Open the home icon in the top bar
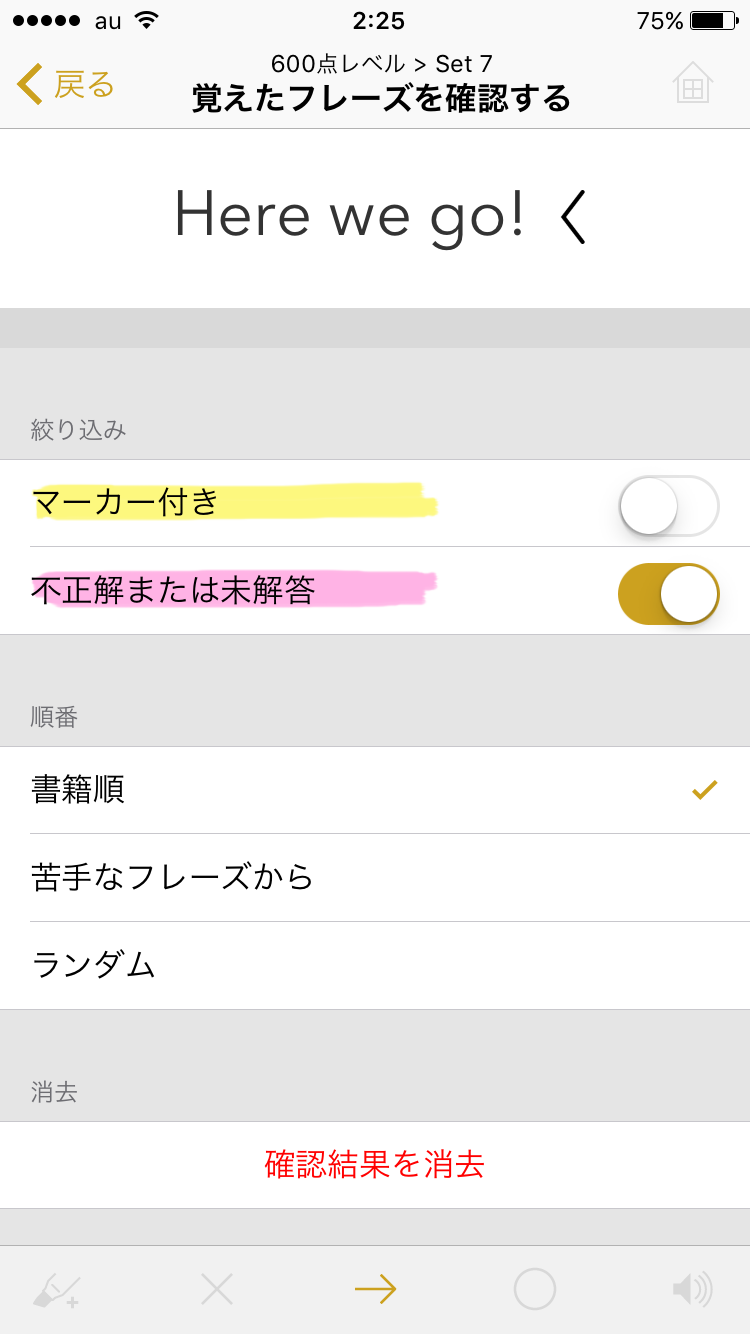The width and height of the screenshot is (750, 1334). tap(692, 82)
